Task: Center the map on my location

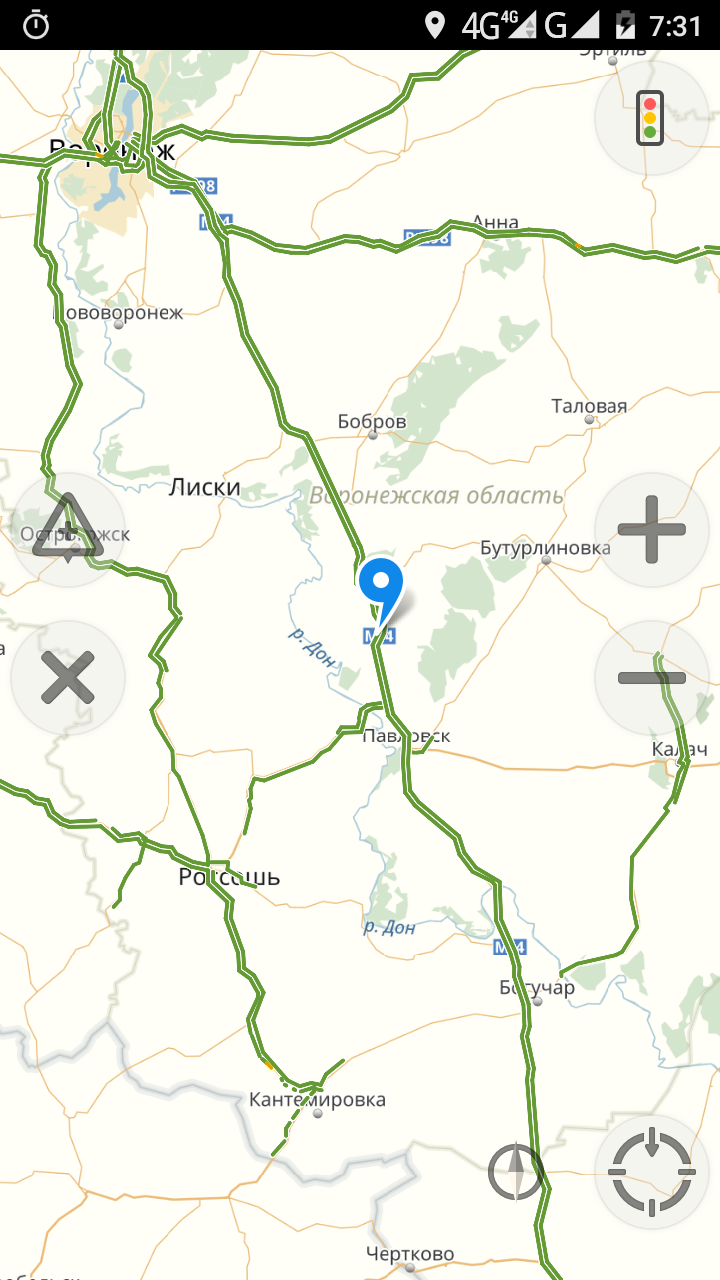Action: tap(651, 1171)
